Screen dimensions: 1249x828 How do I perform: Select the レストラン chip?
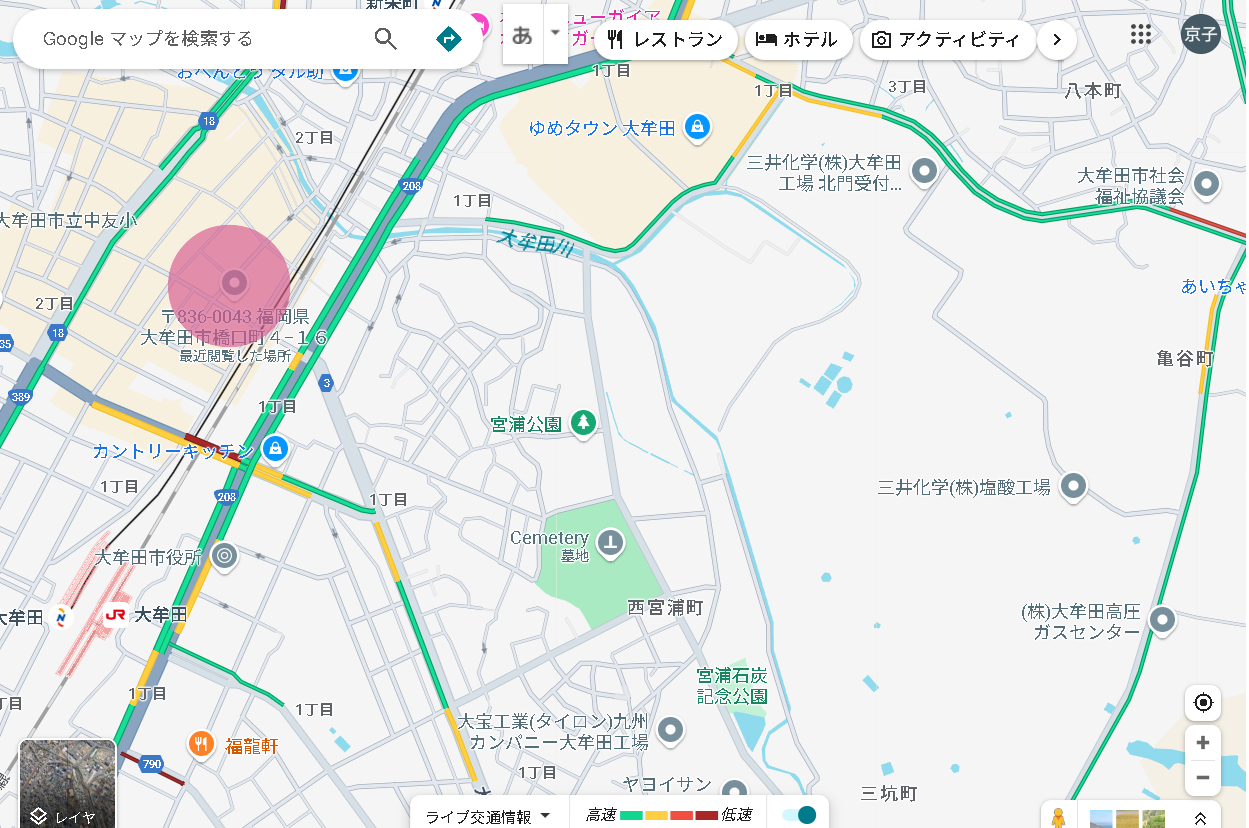click(x=666, y=40)
